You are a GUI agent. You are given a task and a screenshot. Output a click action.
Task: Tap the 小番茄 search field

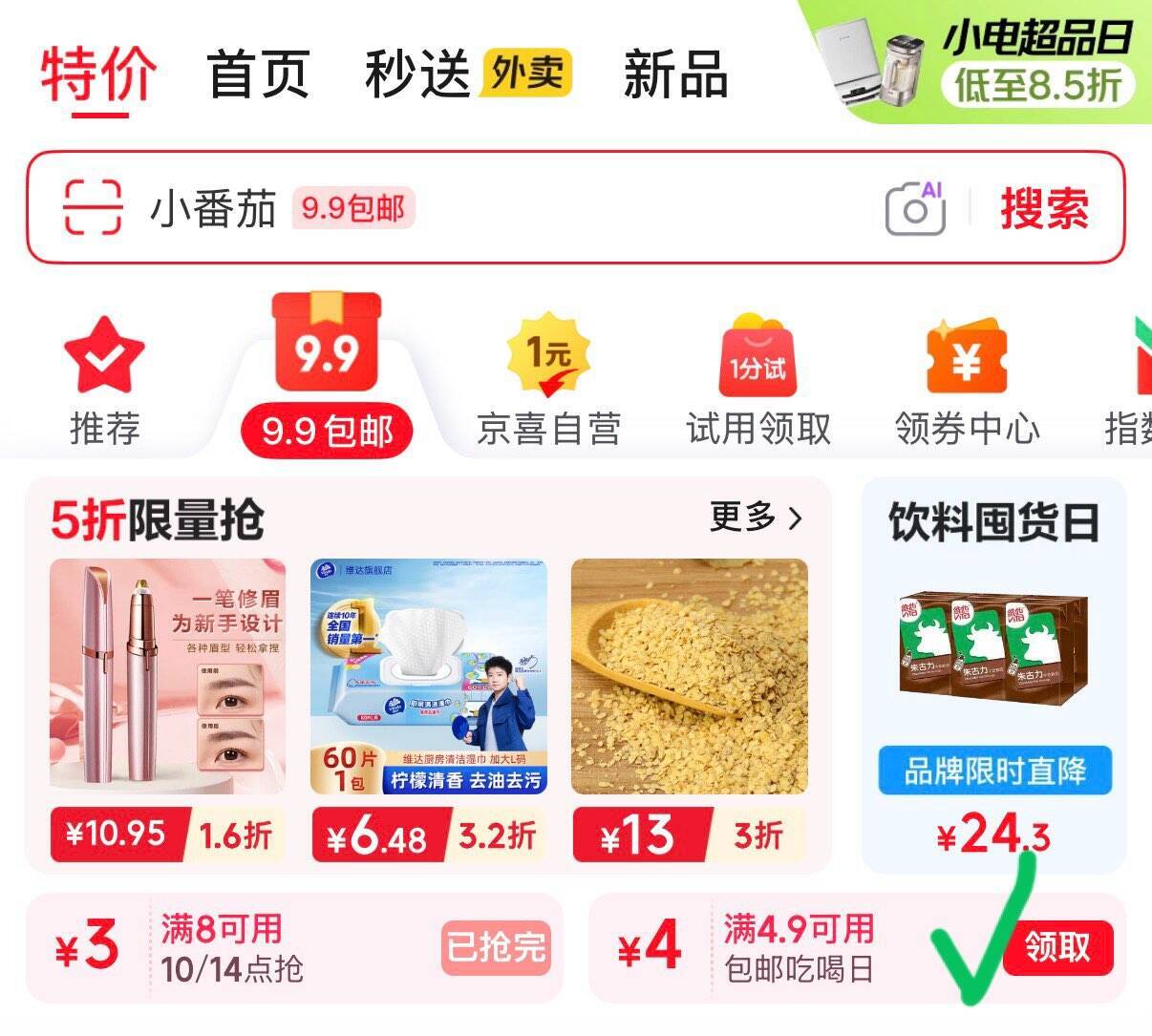coord(478,207)
